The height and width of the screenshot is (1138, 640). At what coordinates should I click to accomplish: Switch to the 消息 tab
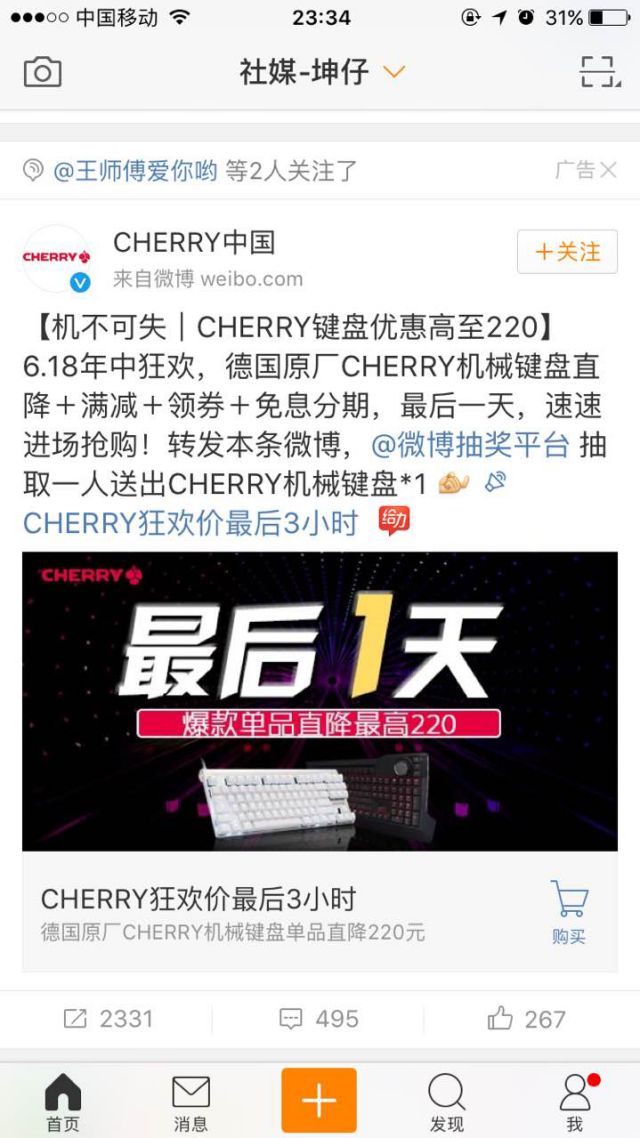click(190, 1102)
